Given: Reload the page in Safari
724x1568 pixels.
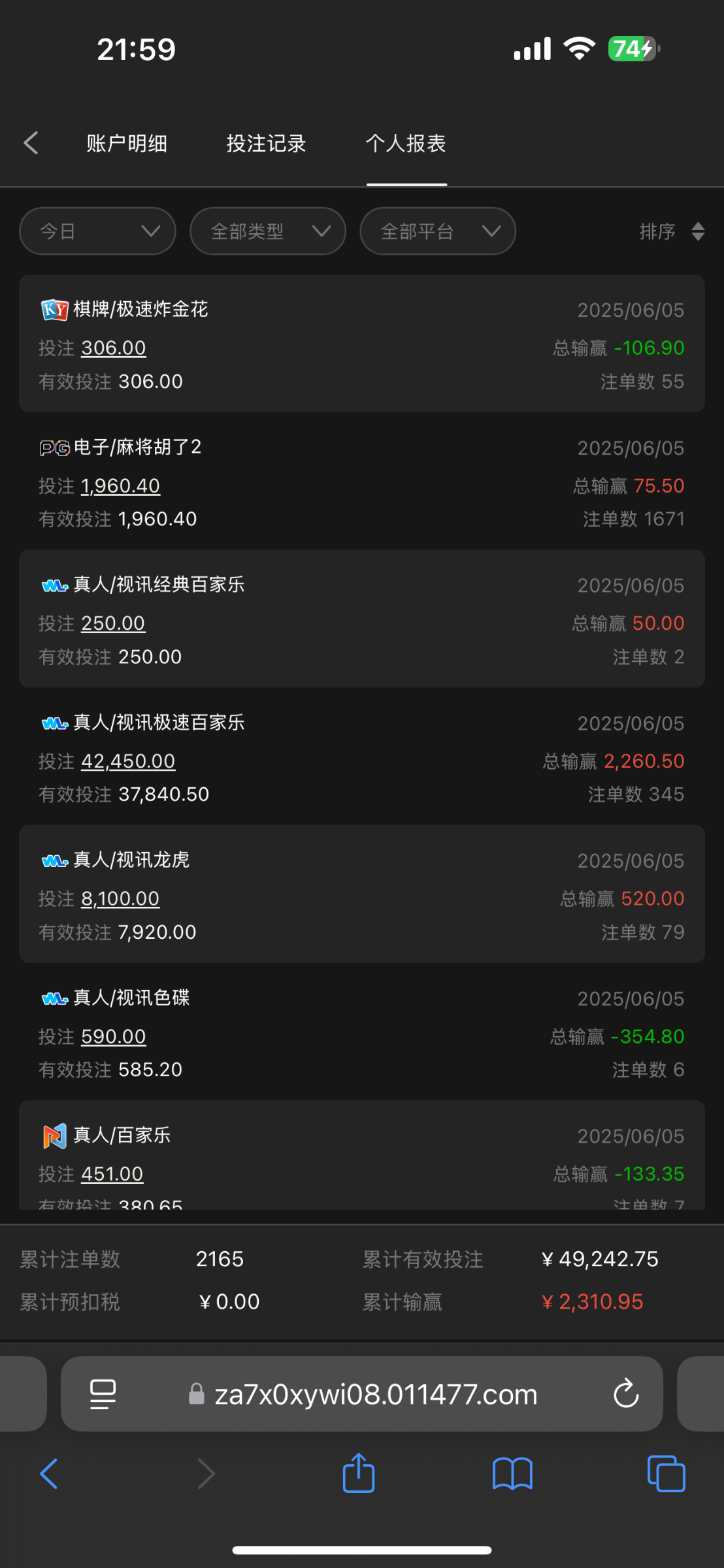Looking at the screenshot, I should 626,1394.
